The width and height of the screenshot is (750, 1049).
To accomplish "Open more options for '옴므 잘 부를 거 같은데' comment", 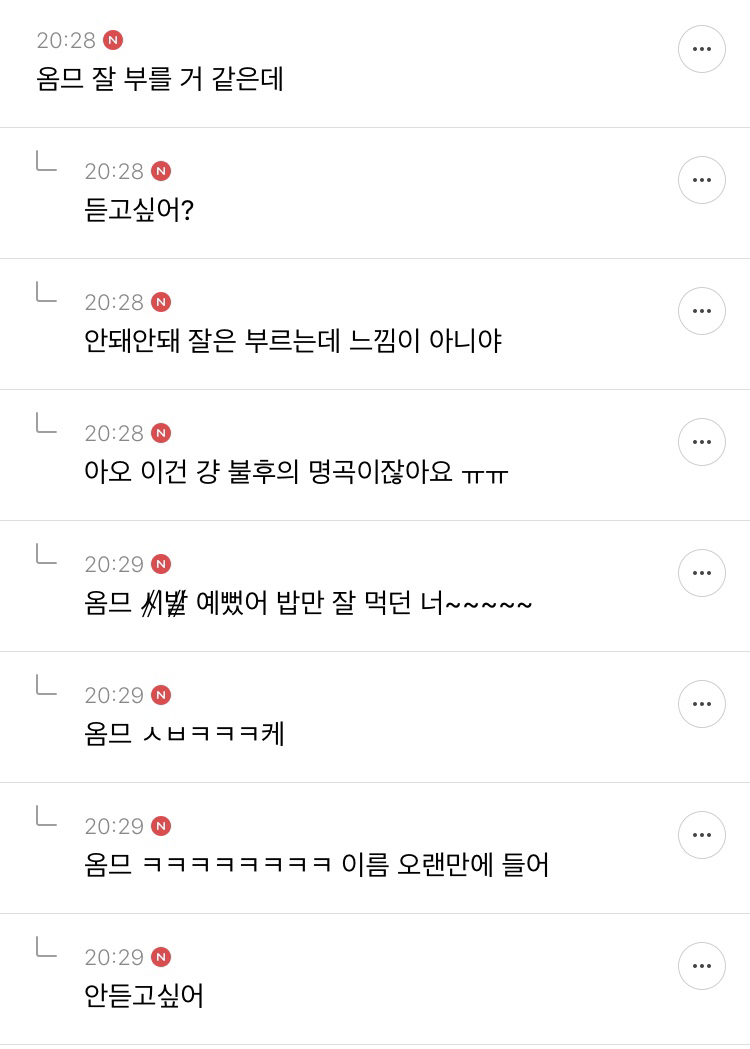I will tap(702, 49).
